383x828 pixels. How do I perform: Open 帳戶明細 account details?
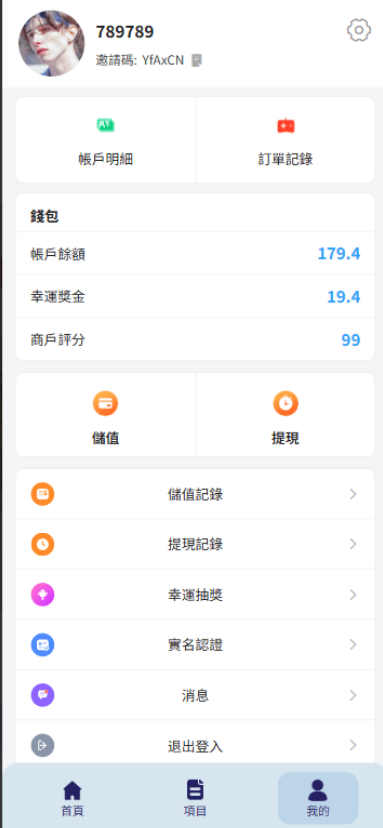coord(106,140)
